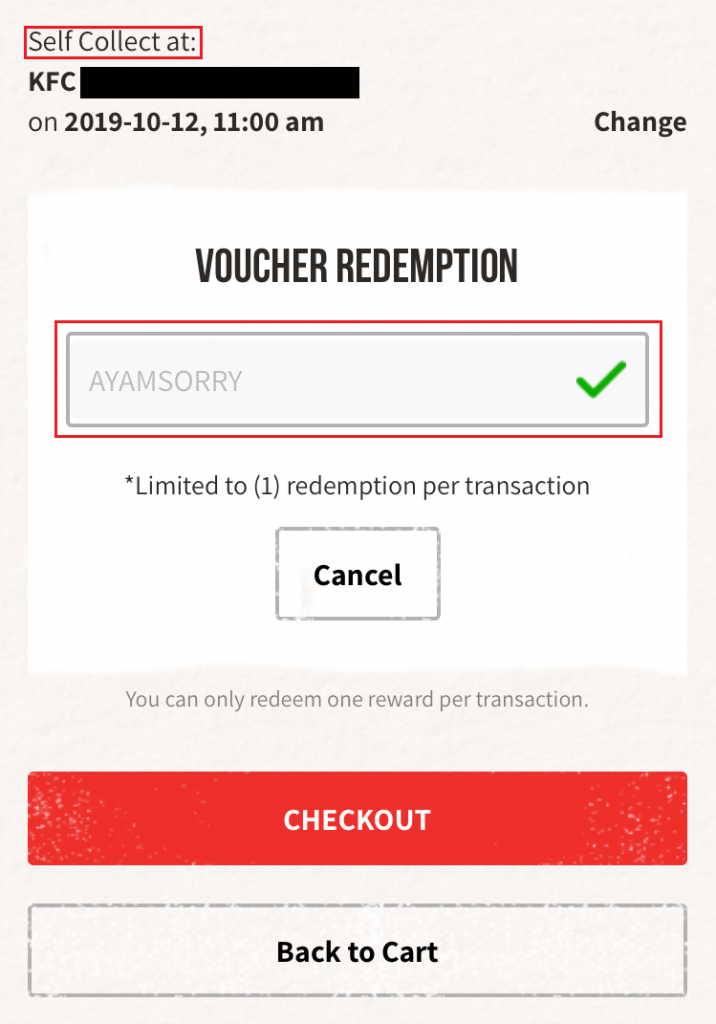Image resolution: width=716 pixels, height=1024 pixels.
Task: Cancel the voucher redemption
Action: pos(357,575)
